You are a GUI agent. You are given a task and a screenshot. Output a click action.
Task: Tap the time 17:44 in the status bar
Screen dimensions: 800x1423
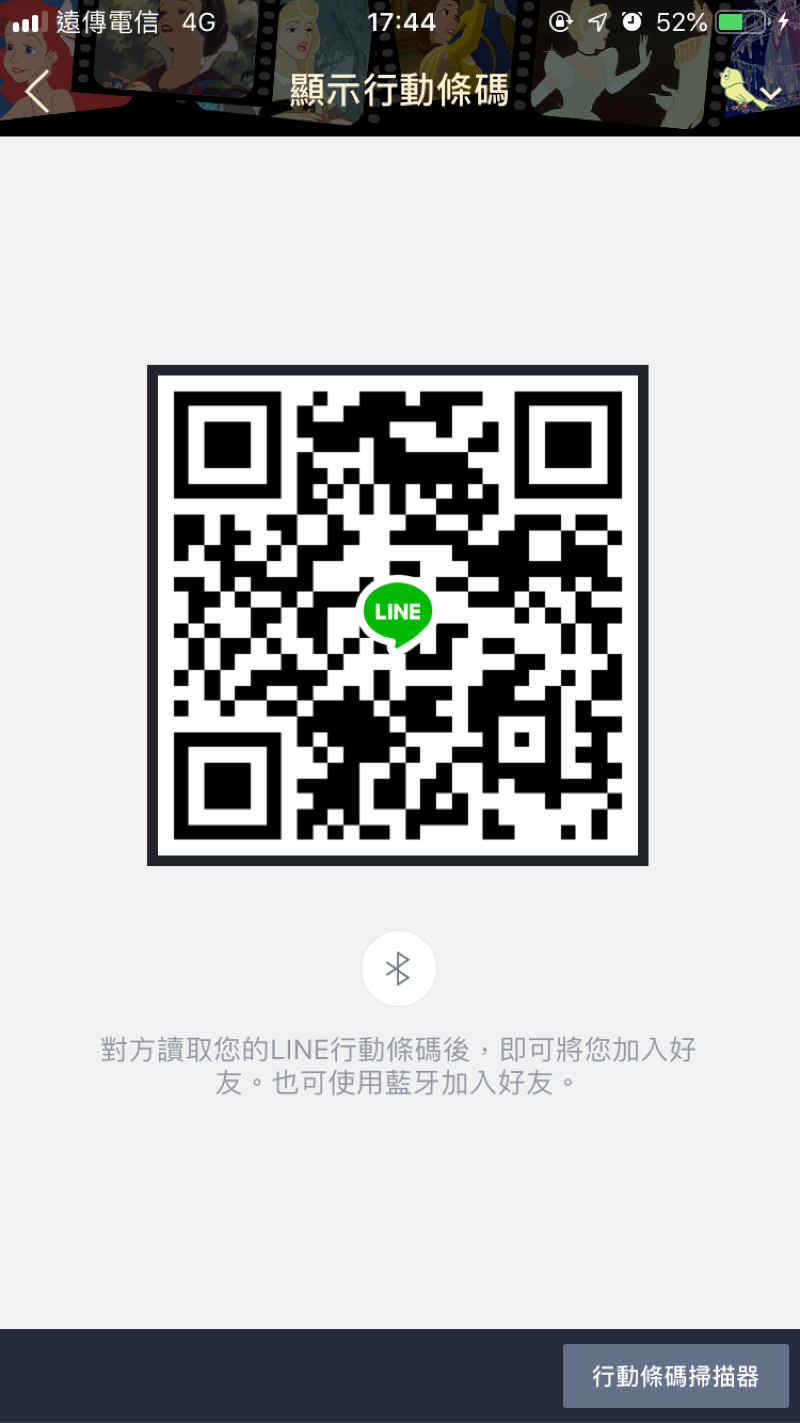398,22
